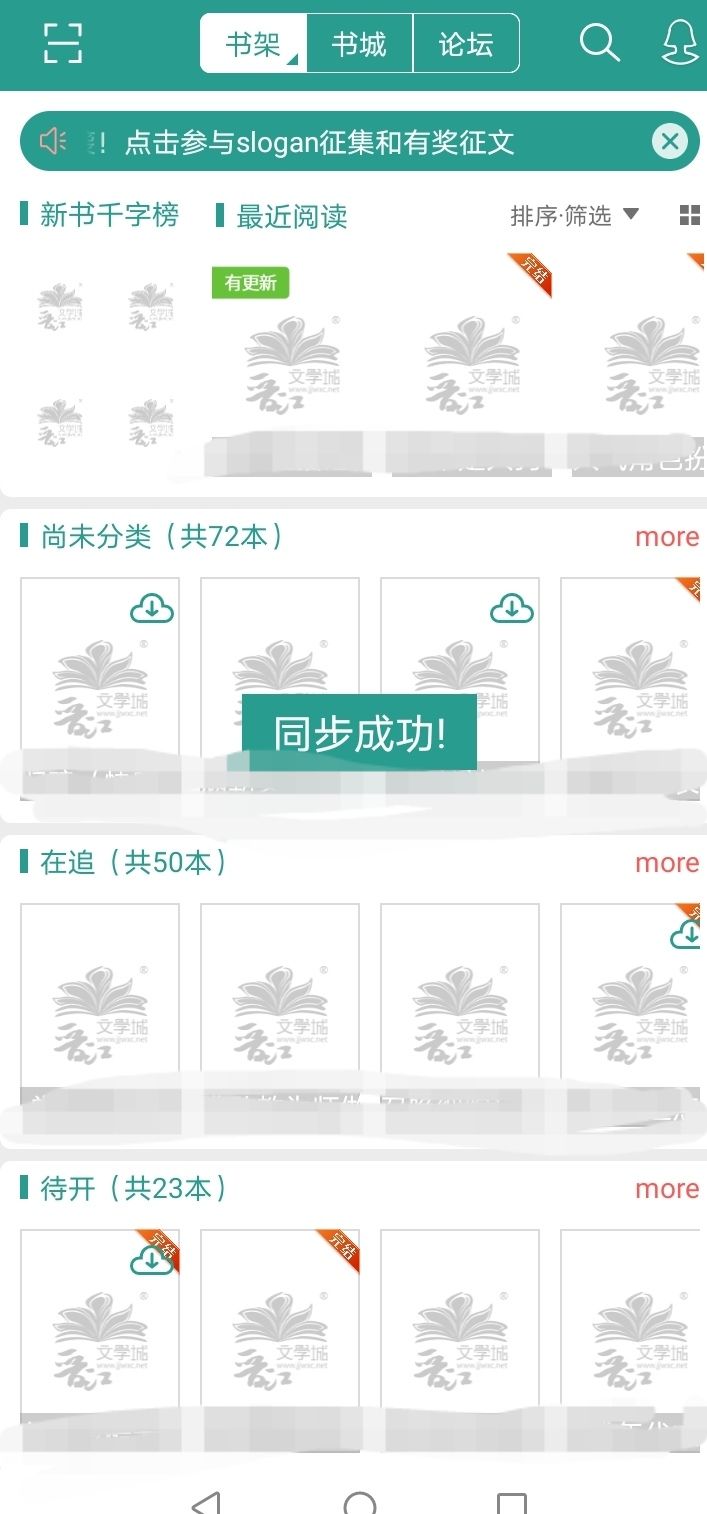Screen dimensions: 707x1514
Task: Open the scan QR code icon
Action: [63, 43]
